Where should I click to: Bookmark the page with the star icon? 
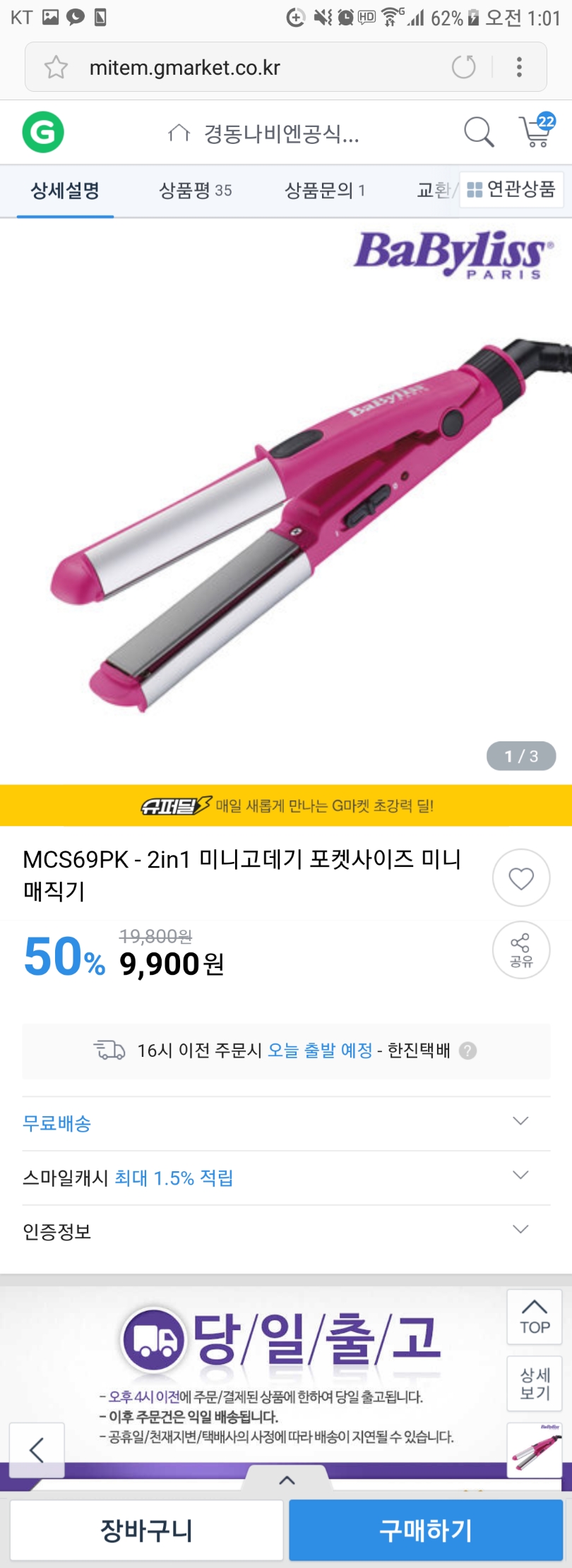56,68
